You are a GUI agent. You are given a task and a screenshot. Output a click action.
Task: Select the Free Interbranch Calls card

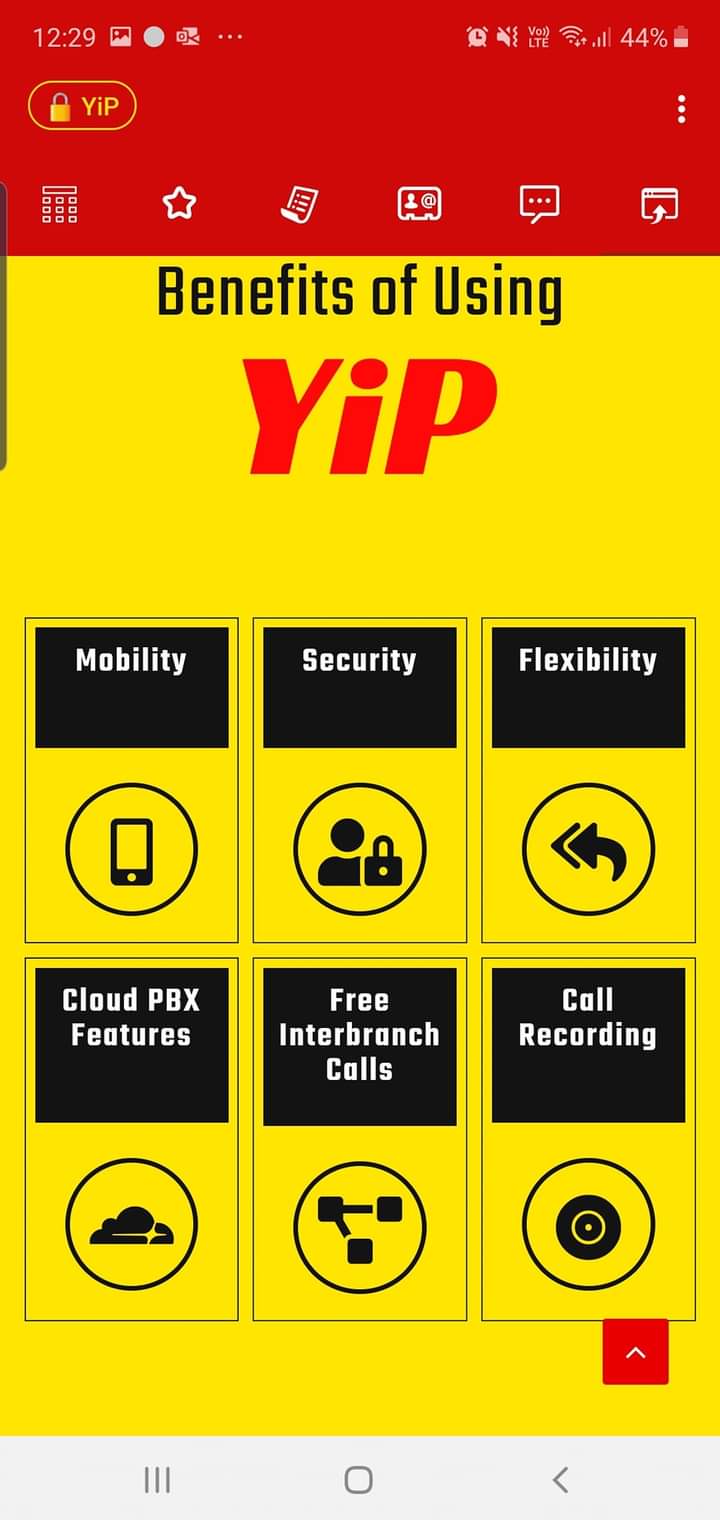coord(360,1138)
